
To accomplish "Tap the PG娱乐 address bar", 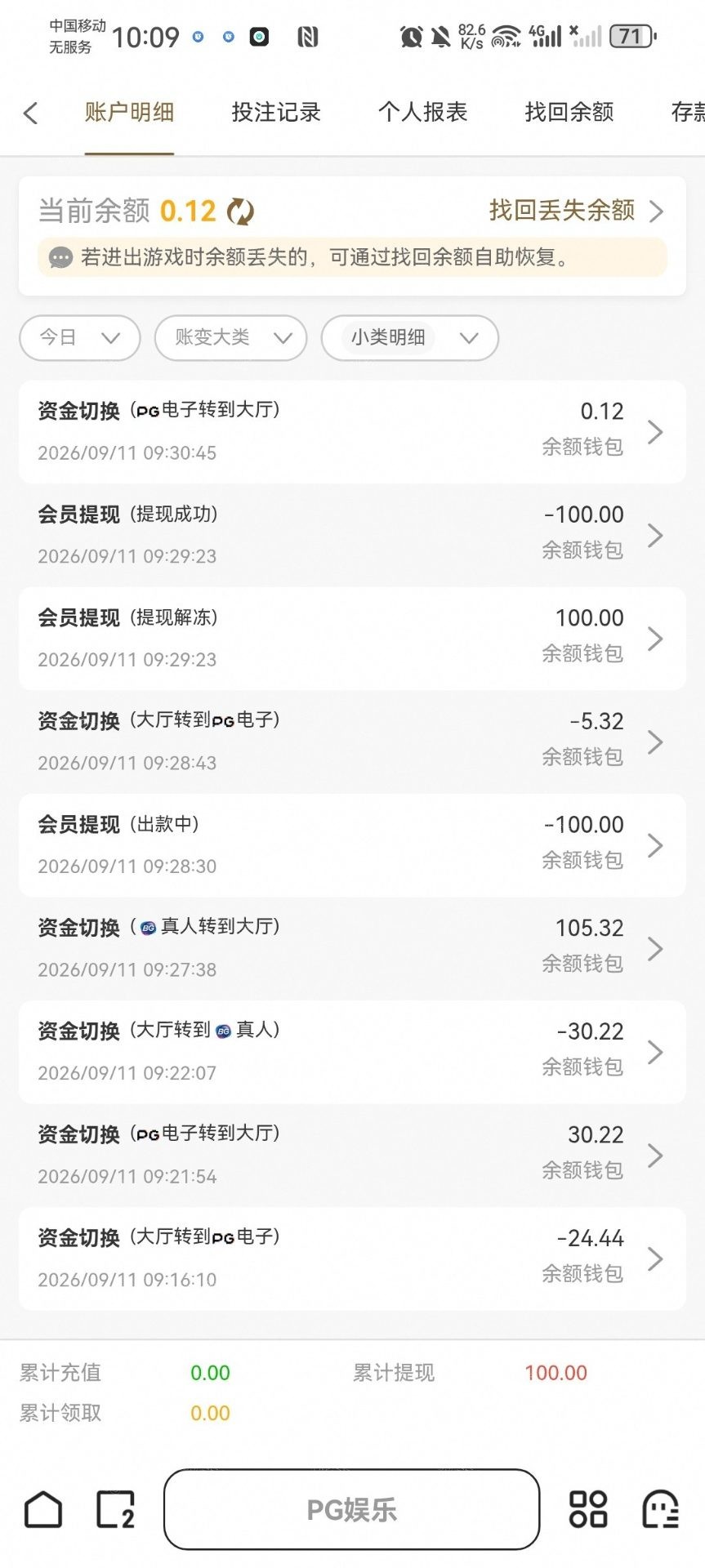I will pos(352,1509).
